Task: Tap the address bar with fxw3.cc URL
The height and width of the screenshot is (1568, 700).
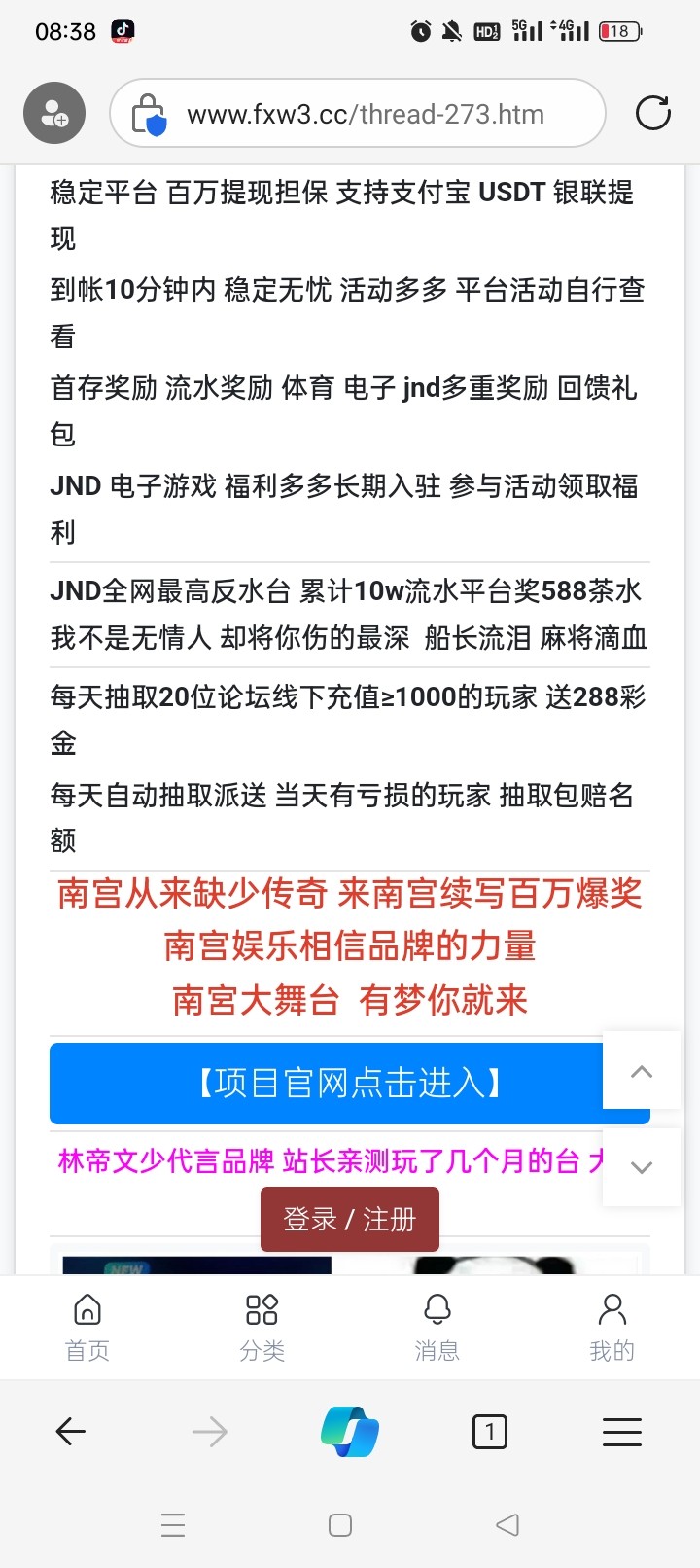Action: click(365, 114)
